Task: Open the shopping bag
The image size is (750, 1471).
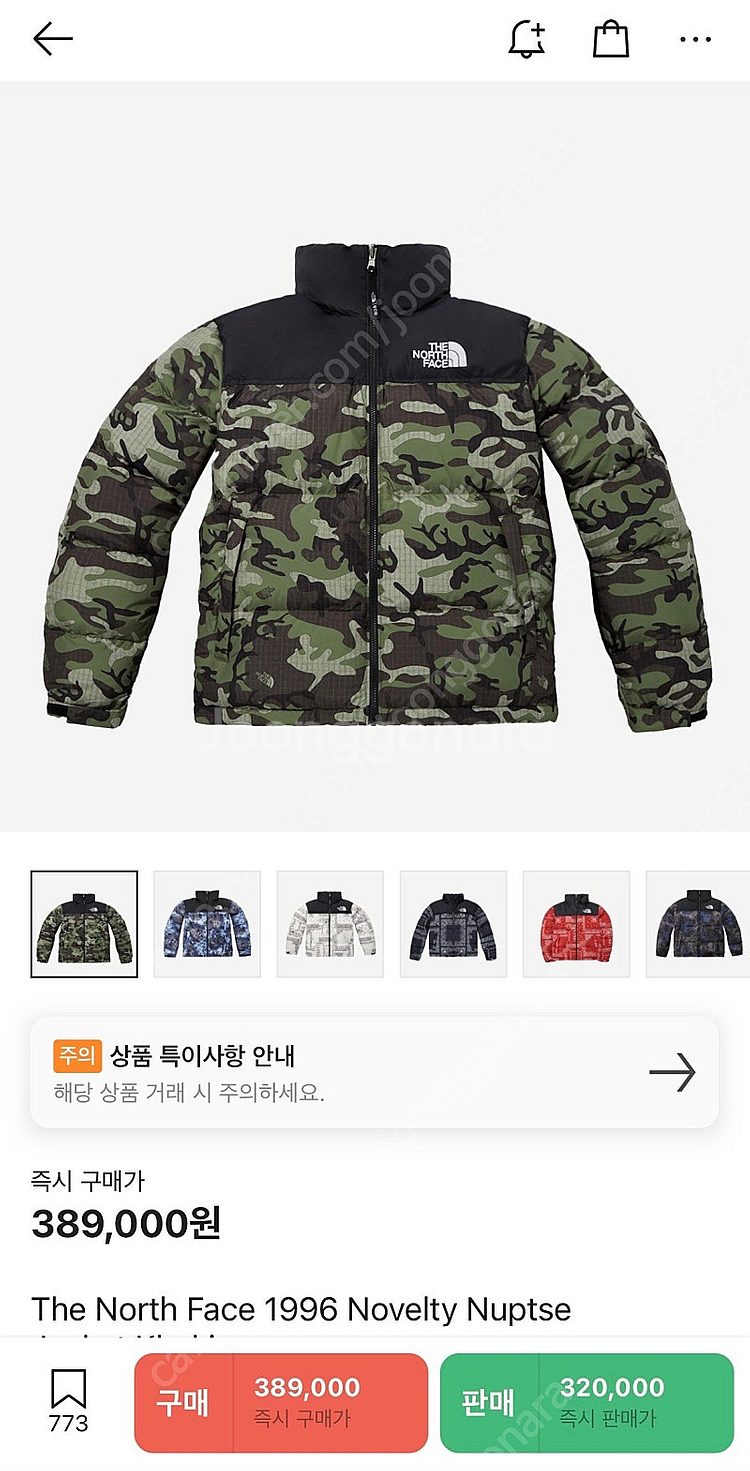Action: pyautogui.click(x=610, y=39)
